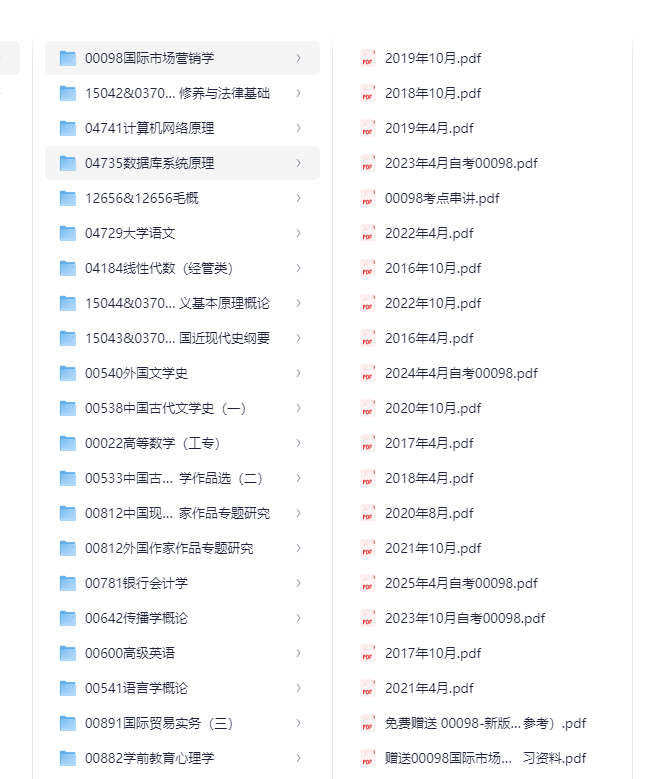Screen dimensions: 646x779
Task: Select the 04729大学语文 folder
Action: 182,233
